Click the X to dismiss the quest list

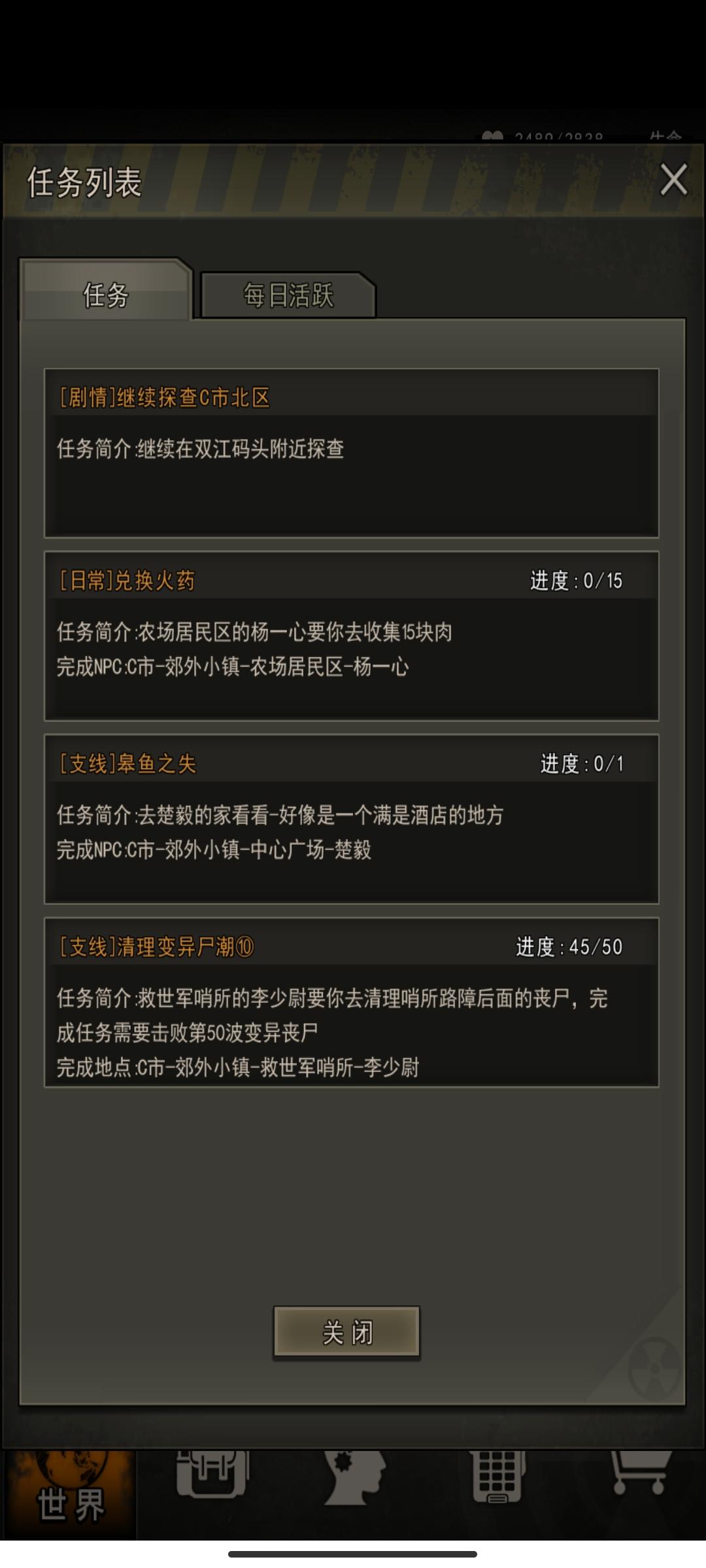673,181
